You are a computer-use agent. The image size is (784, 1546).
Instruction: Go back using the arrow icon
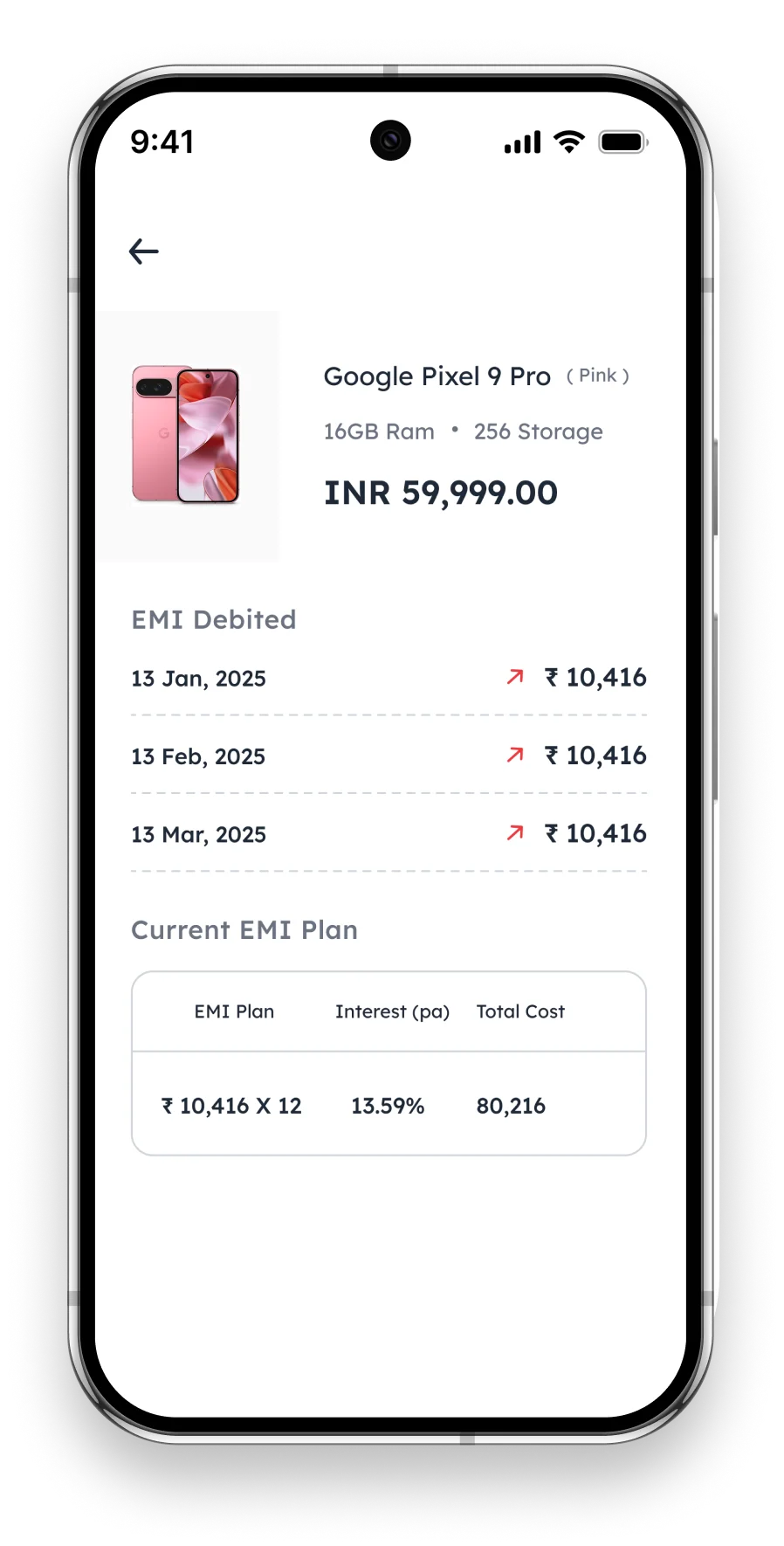144,252
